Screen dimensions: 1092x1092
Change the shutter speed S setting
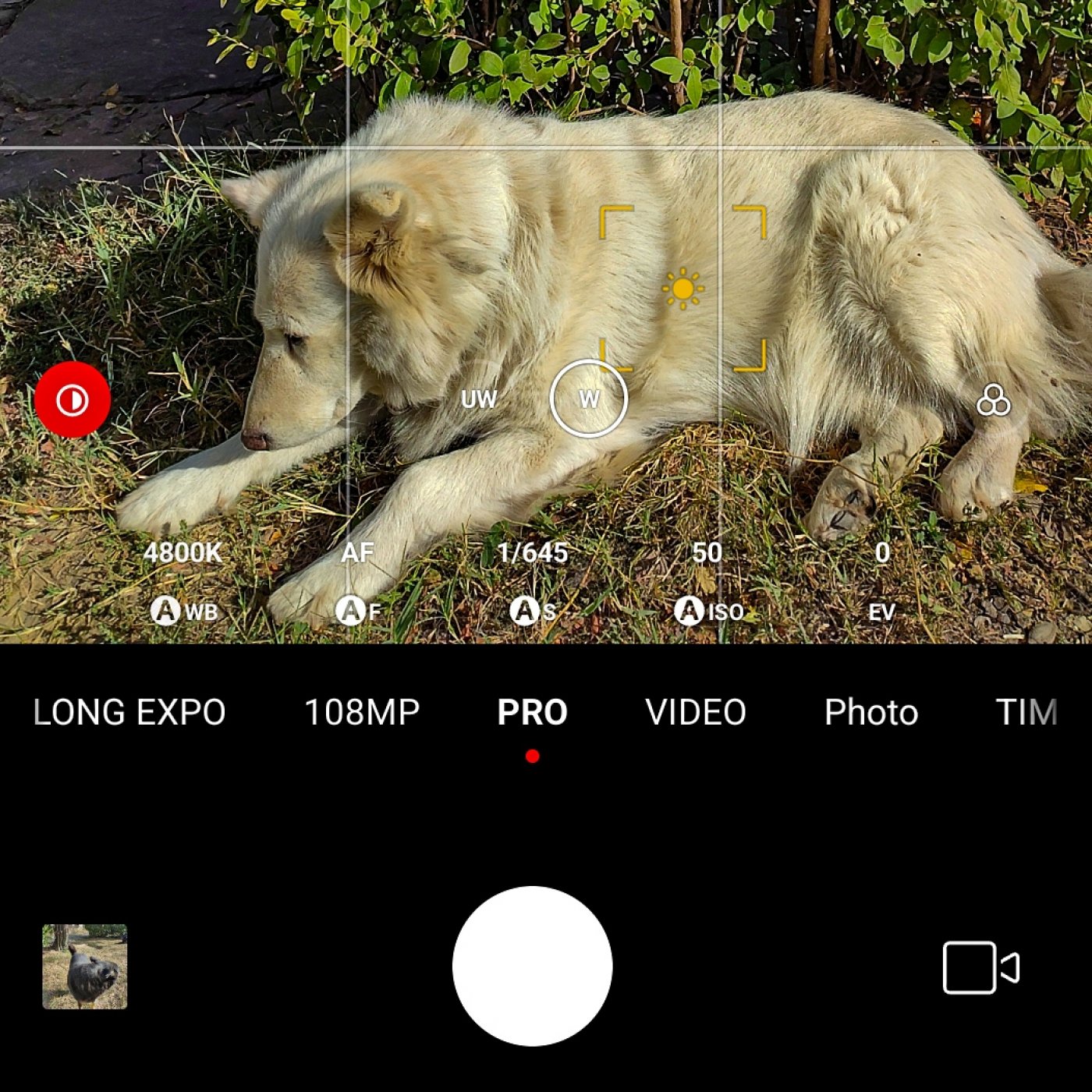pos(533,610)
